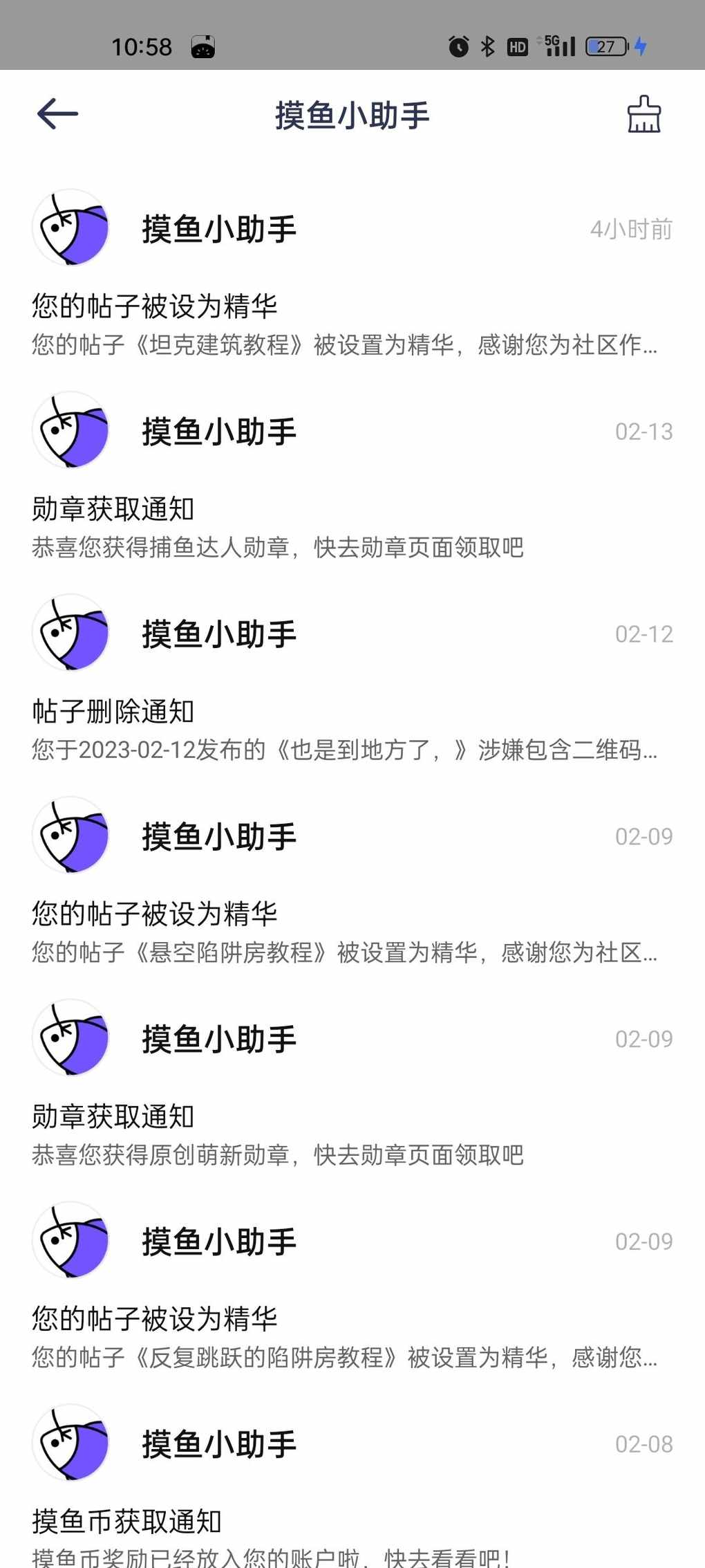This screenshot has width=705, height=1568.
Task: Open the 坦克建筑教程 featured post notification
Action: [x=352, y=273]
